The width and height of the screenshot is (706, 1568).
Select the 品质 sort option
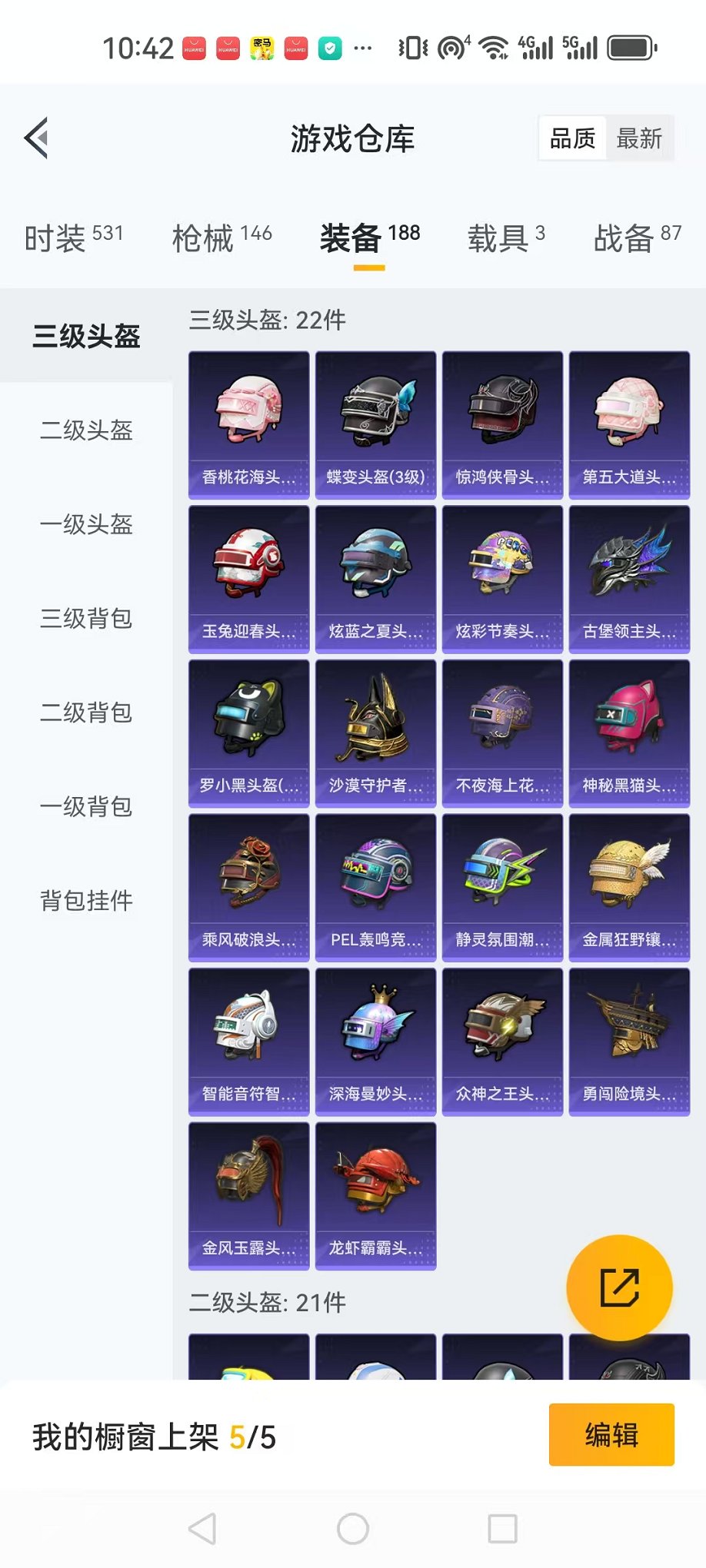click(572, 138)
